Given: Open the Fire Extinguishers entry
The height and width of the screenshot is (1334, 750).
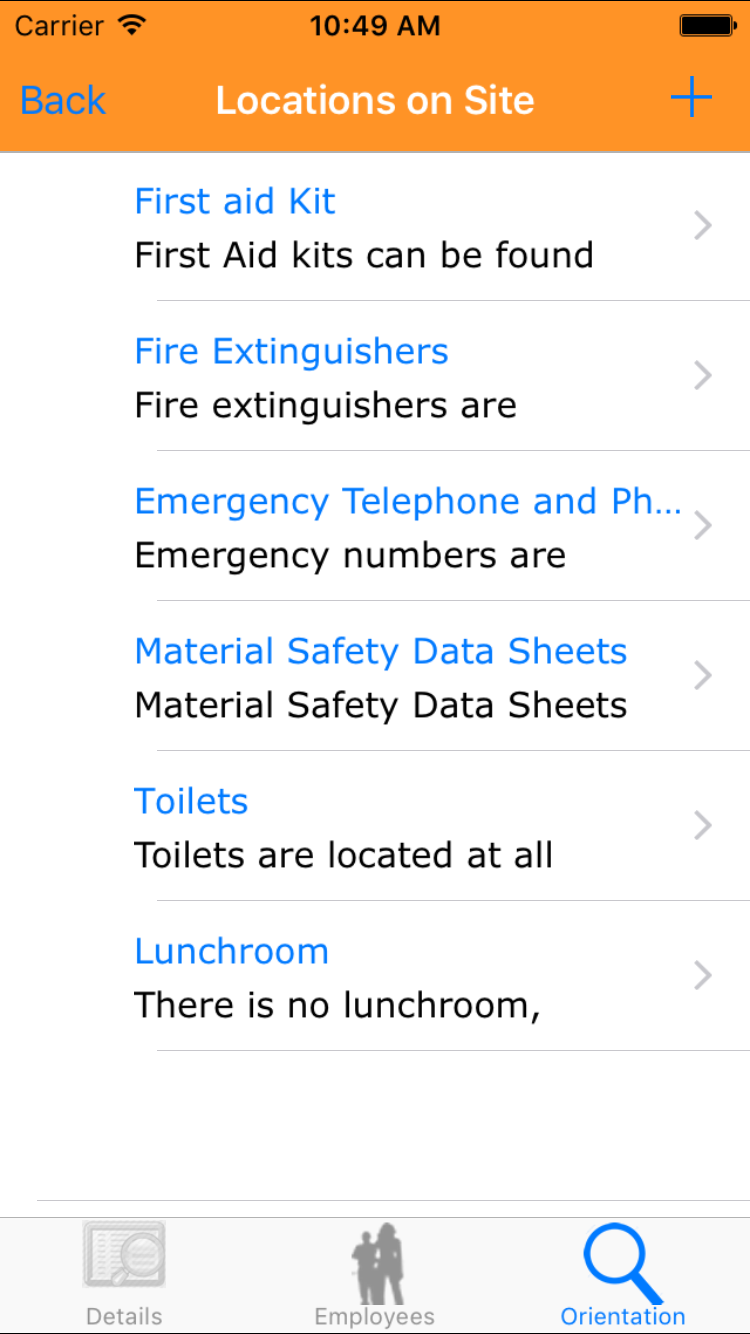Looking at the screenshot, I should 400,377.
